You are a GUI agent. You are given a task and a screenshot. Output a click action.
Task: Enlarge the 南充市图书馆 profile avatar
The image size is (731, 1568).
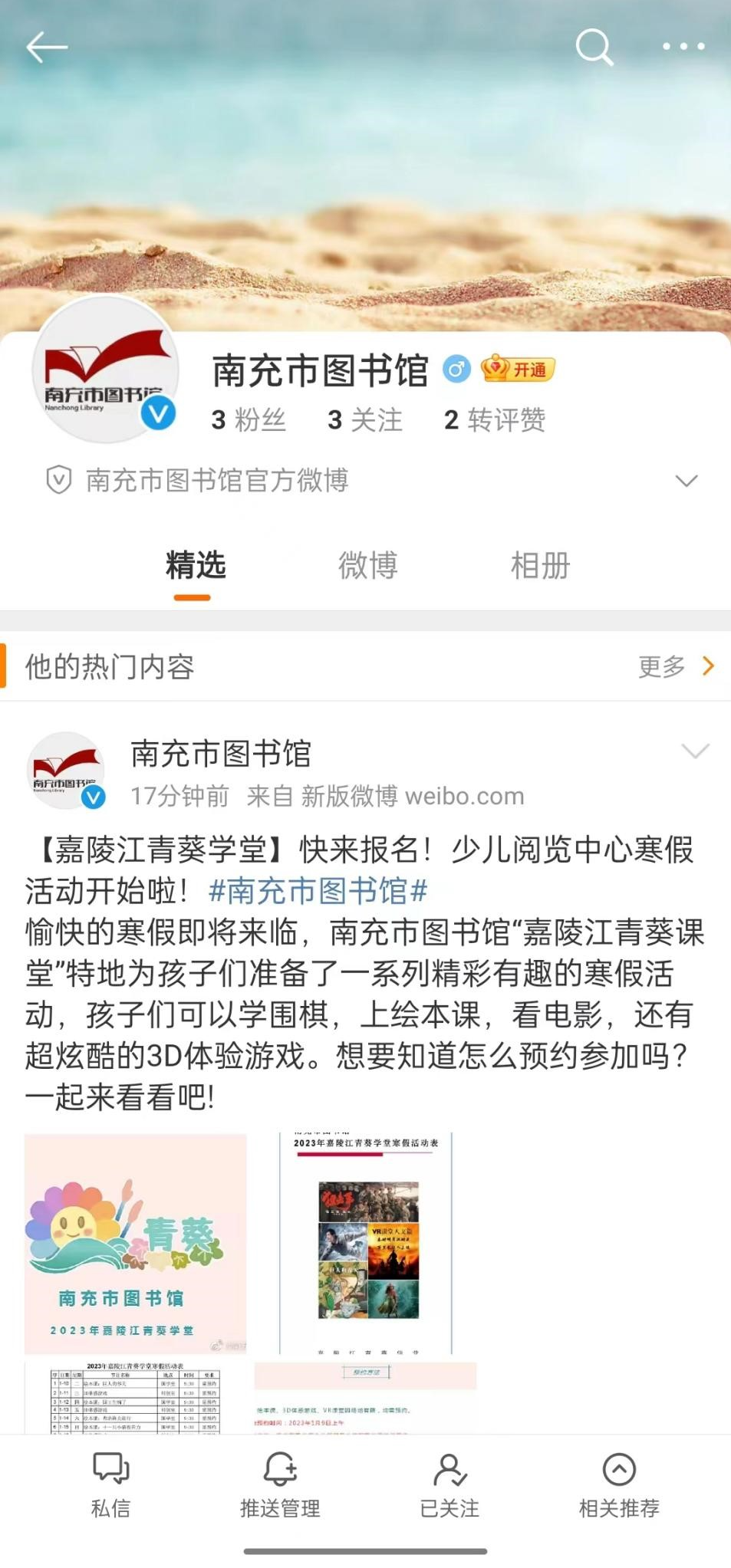[x=105, y=370]
